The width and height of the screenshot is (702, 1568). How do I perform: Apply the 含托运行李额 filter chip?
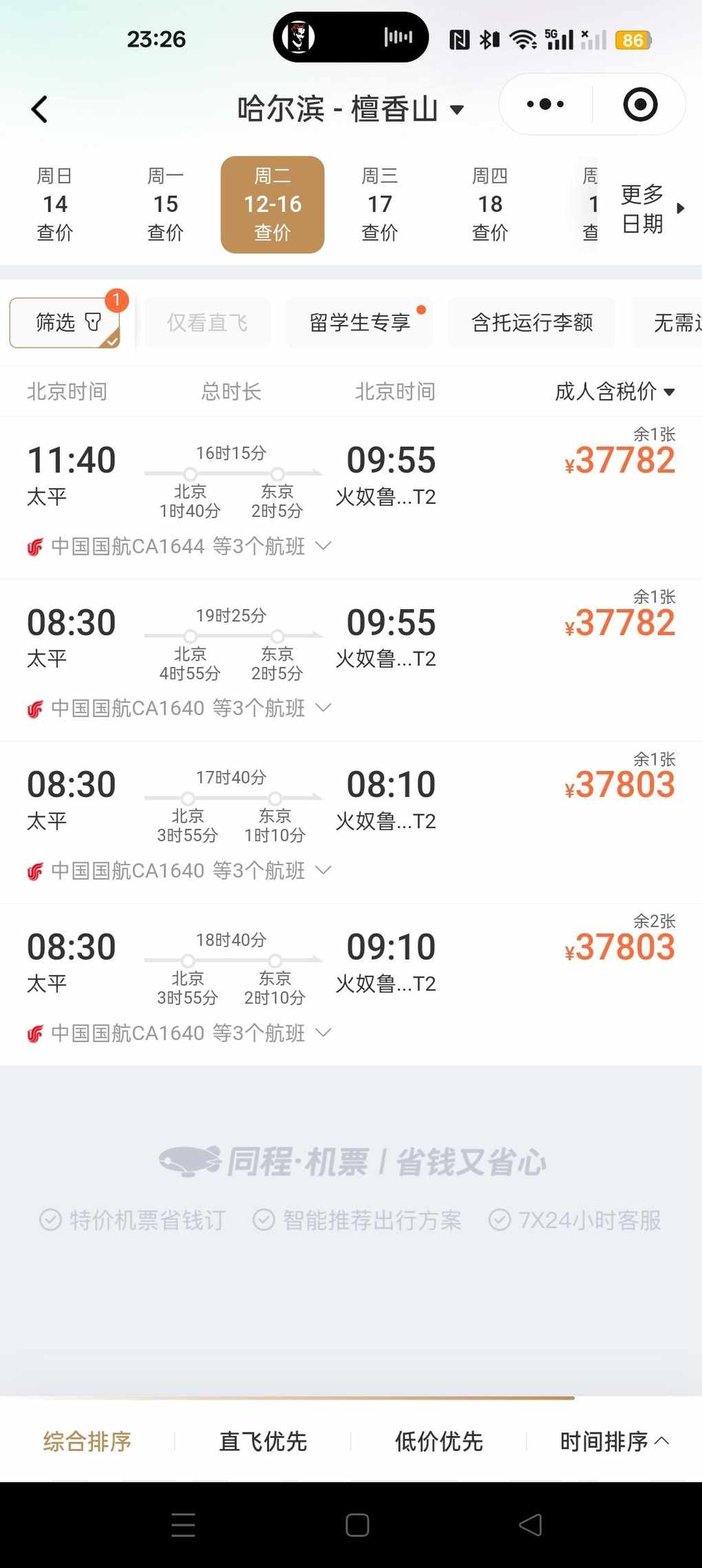(531, 322)
